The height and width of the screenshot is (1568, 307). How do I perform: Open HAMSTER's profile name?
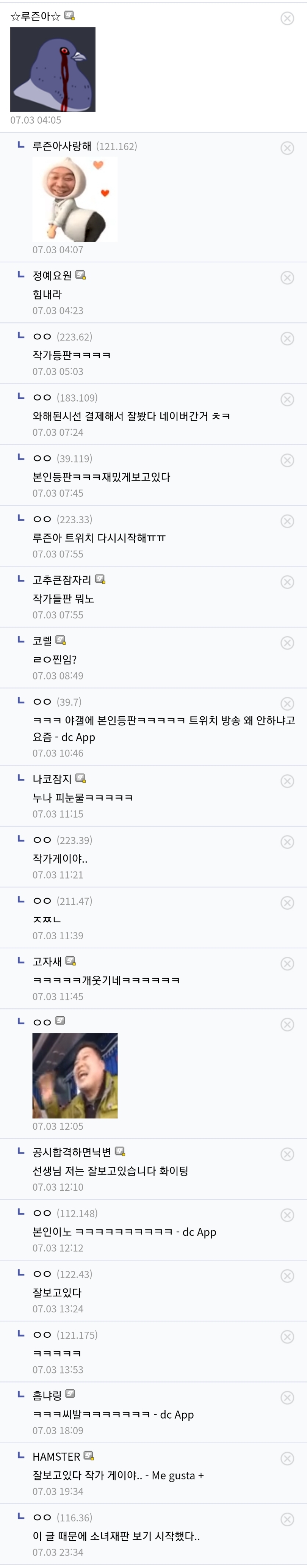56,1457
